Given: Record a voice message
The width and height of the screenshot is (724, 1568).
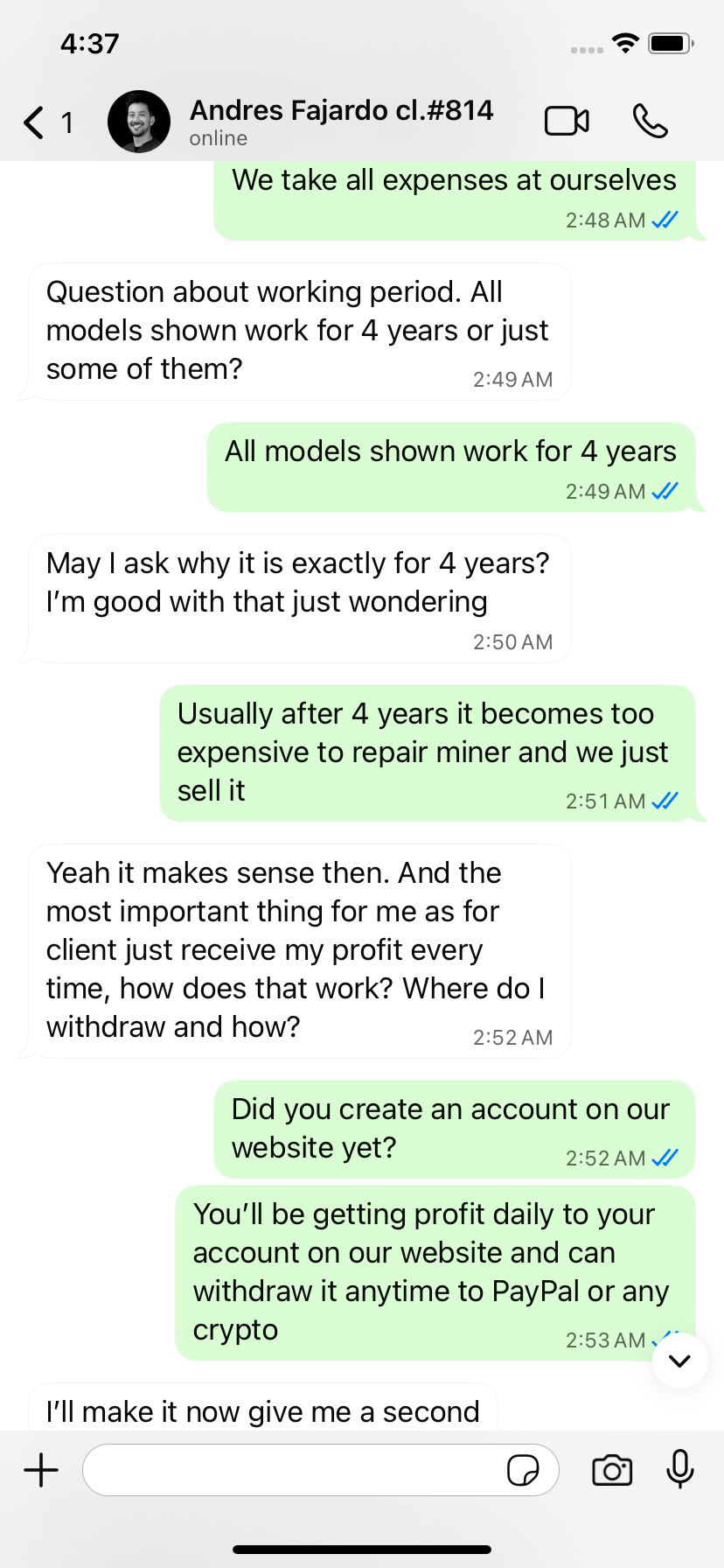Looking at the screenshot, I should (679, 1470).
